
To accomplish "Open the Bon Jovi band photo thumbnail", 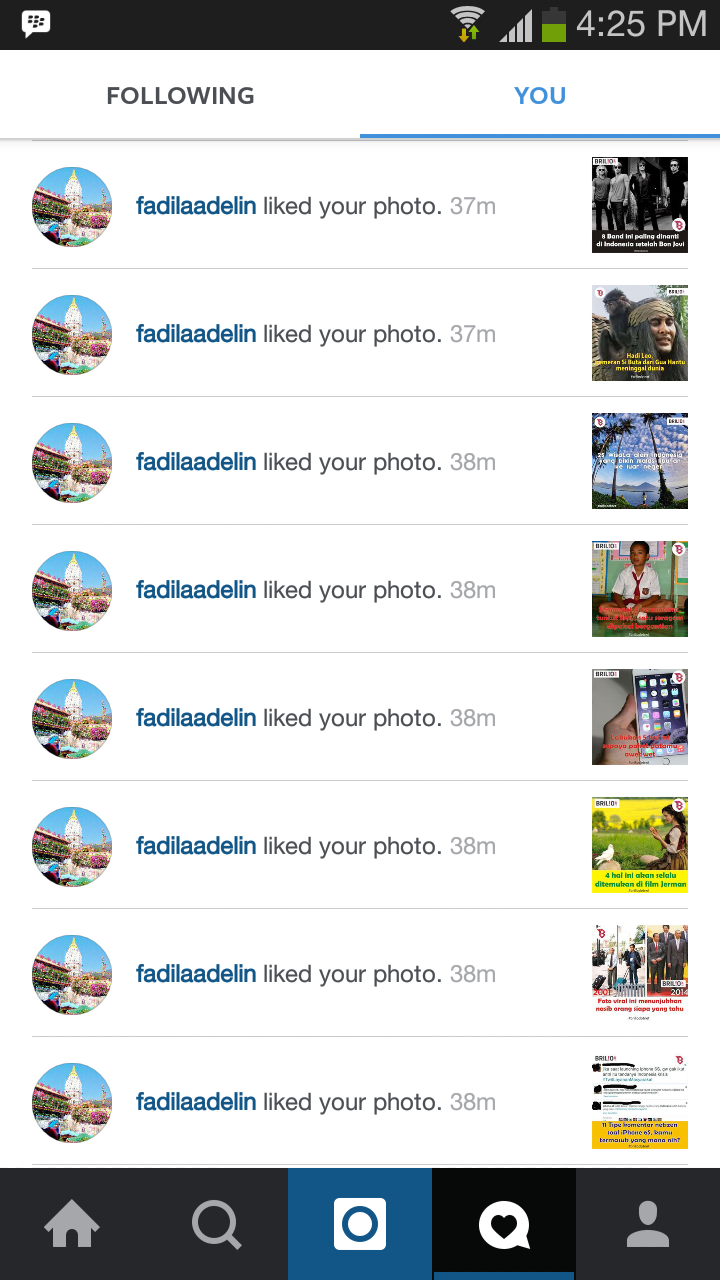I will [640, 205].
